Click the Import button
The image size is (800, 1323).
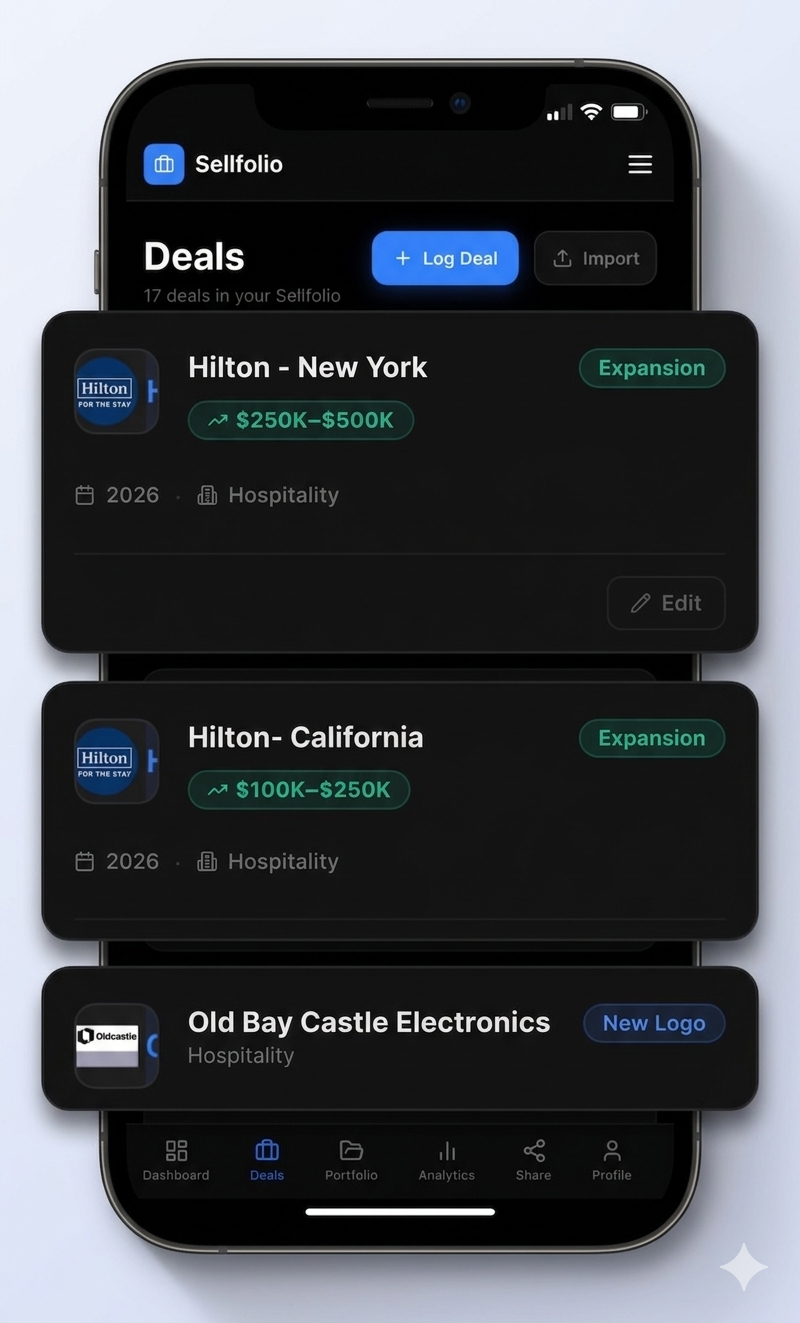click(595, 258)
